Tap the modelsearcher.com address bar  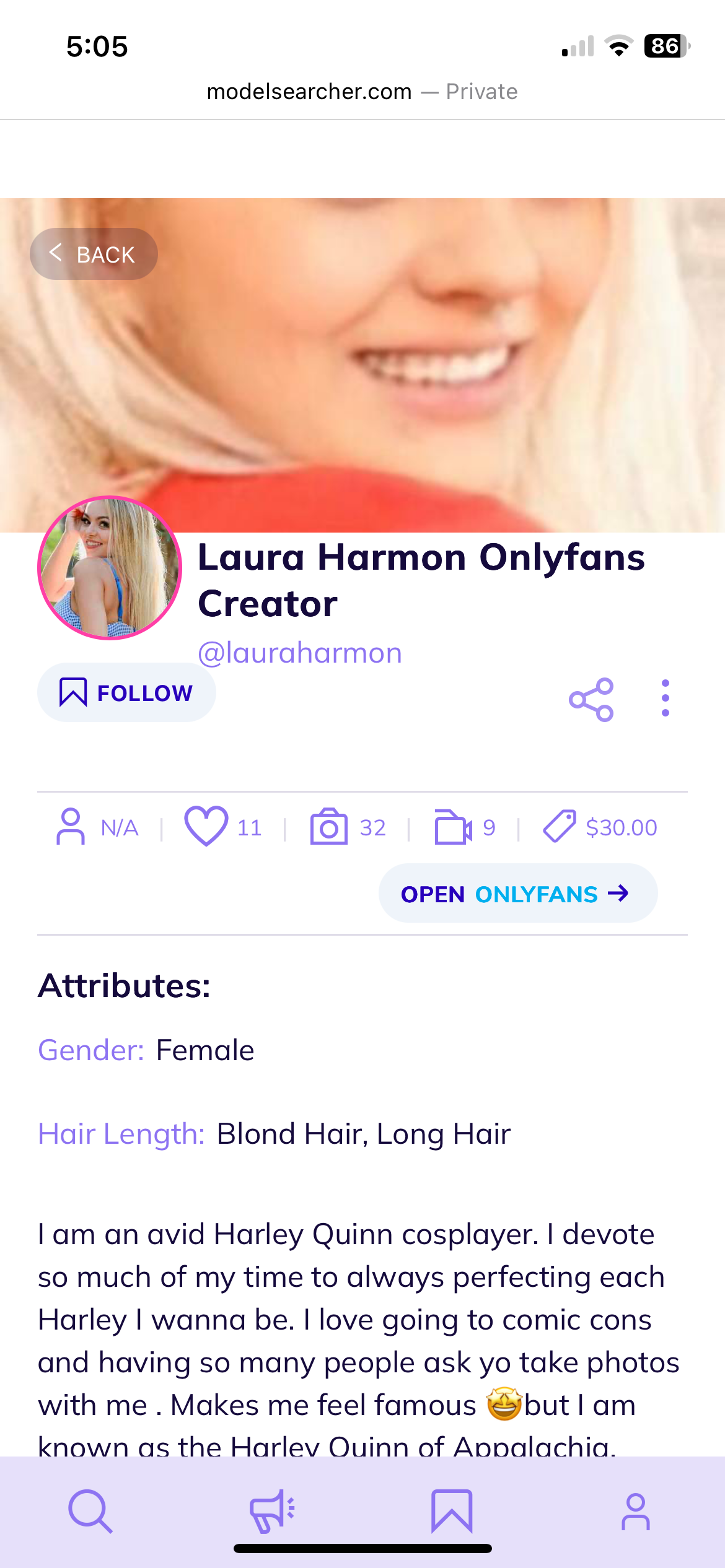coord(362,92)
